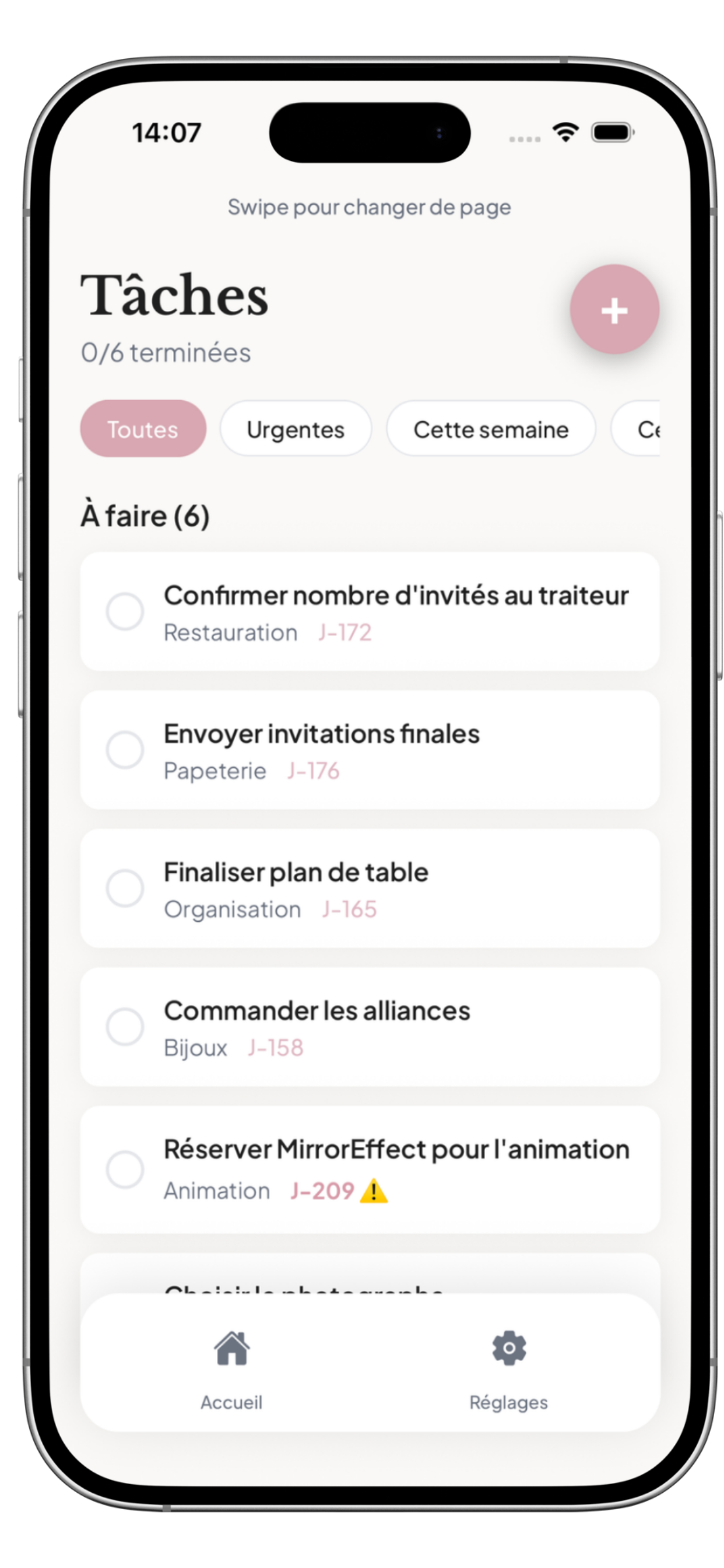Add a new task with the plus button

point(614,310)
